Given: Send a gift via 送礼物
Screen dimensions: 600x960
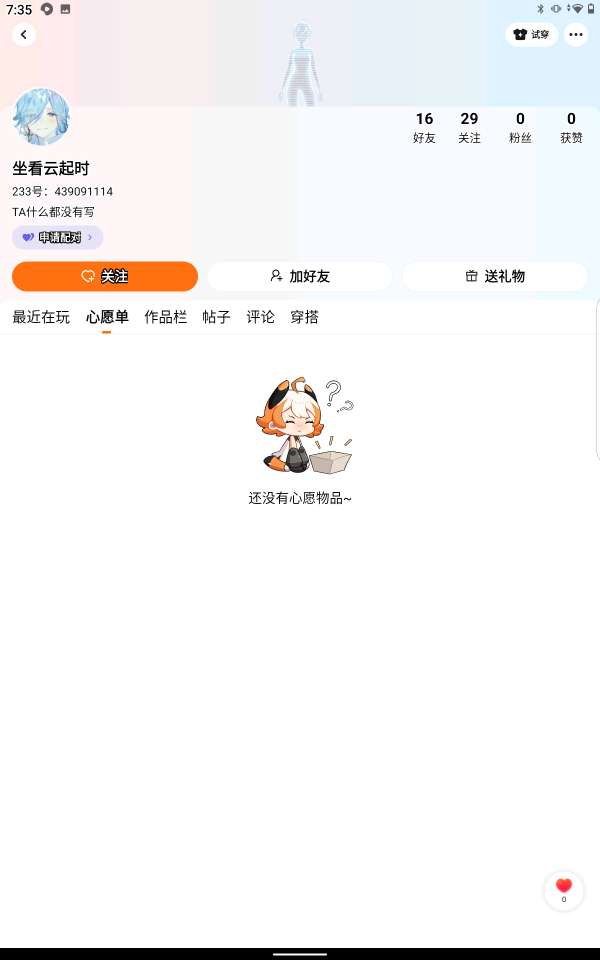Looking at the screenshot, I should (495, 276).
